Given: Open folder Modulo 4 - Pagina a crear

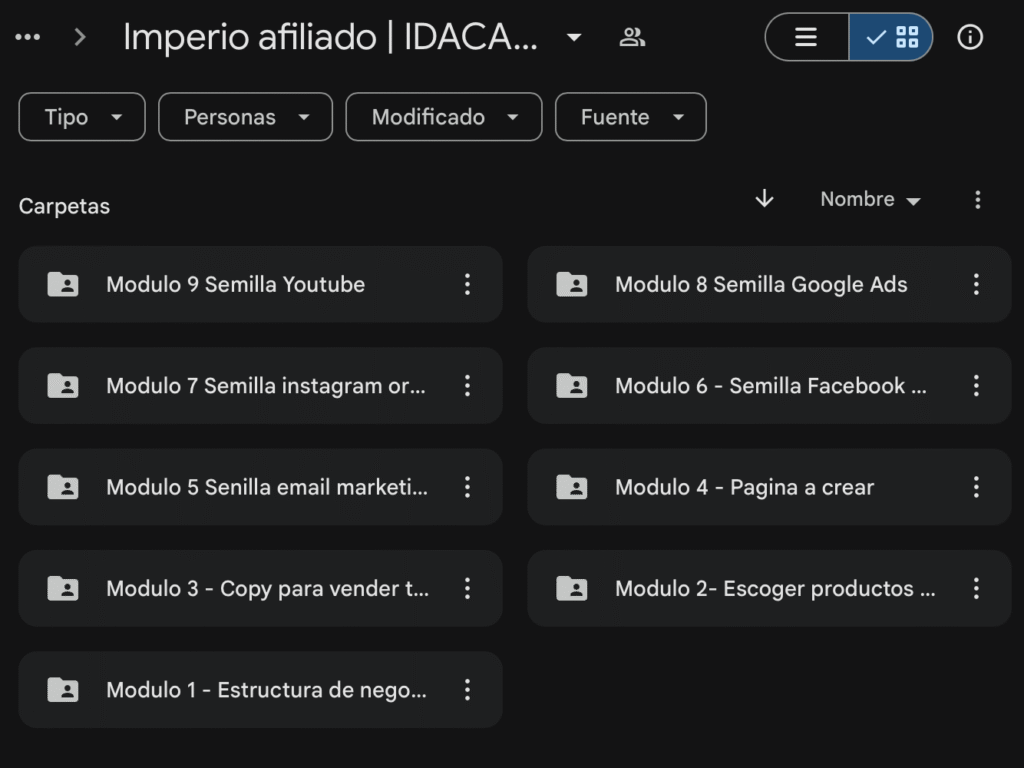Looking at the screenshot, I should (x=744, y=487).
